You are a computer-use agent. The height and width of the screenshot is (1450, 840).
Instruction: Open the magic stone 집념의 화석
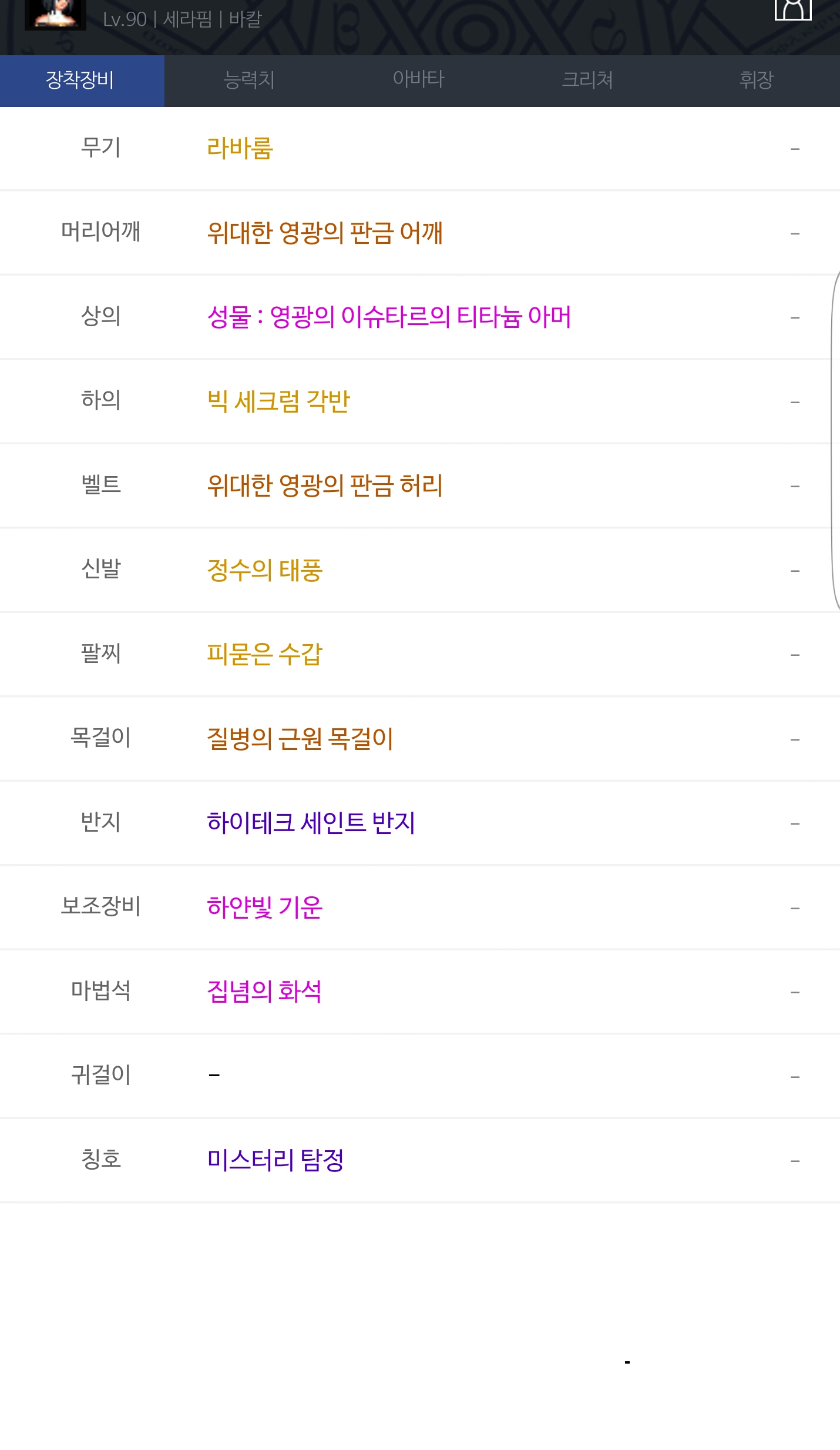coord(264,992)
